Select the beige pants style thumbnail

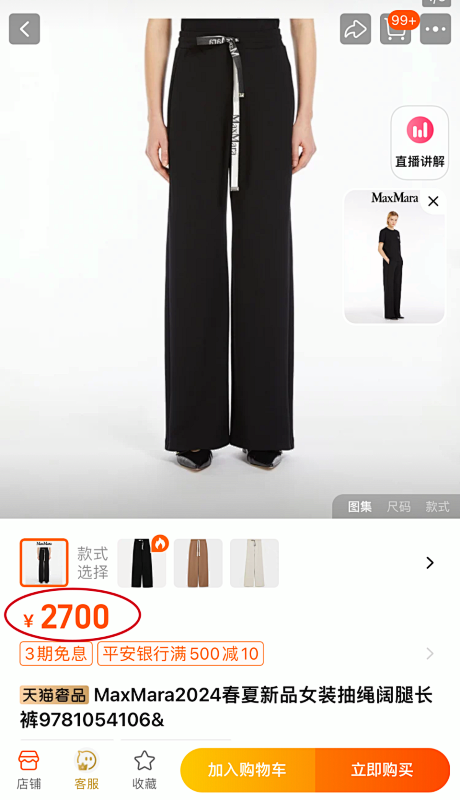click(254, 563)
